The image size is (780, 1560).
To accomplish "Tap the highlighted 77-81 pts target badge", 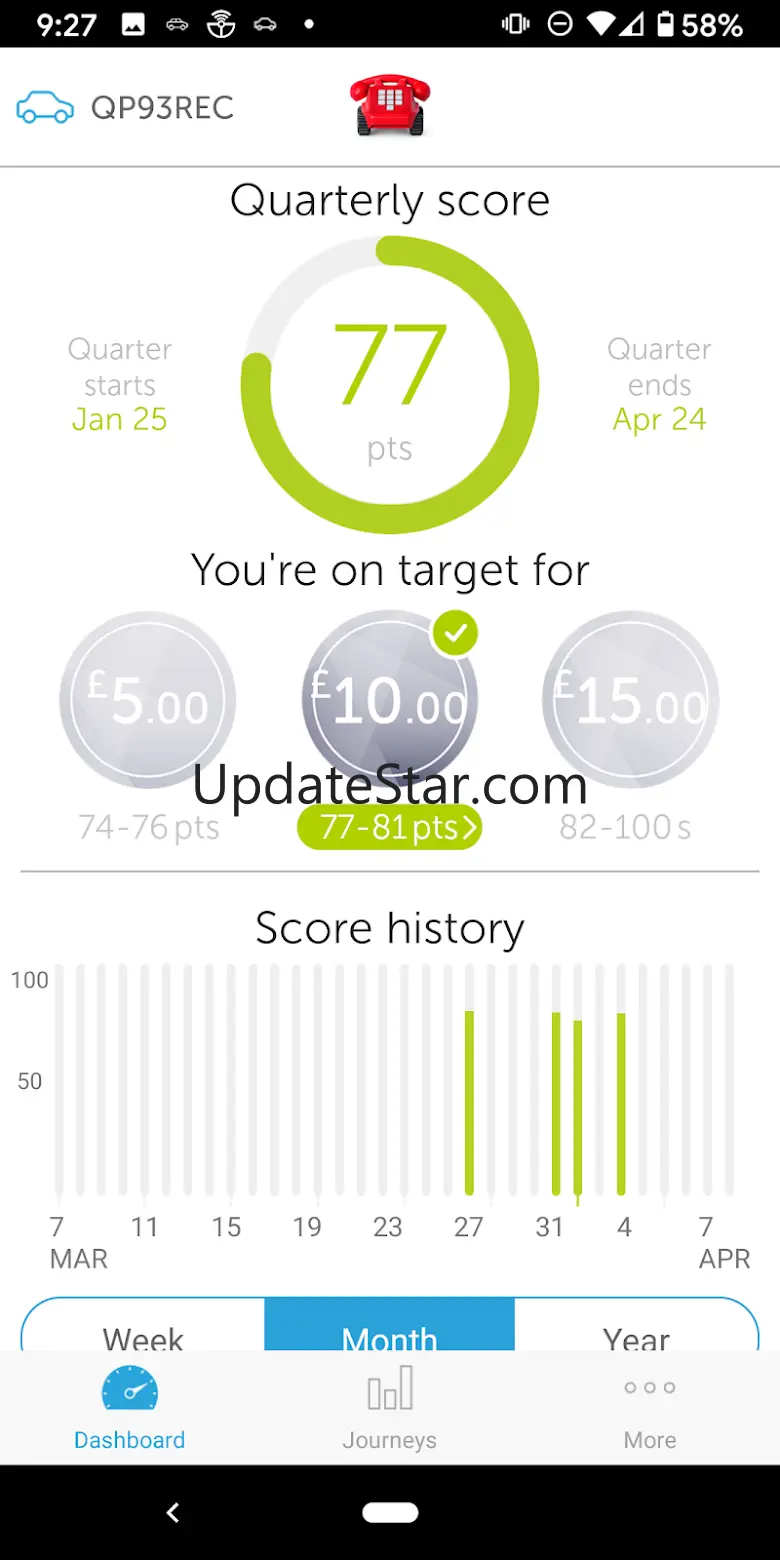I will (x=390, y=827).
